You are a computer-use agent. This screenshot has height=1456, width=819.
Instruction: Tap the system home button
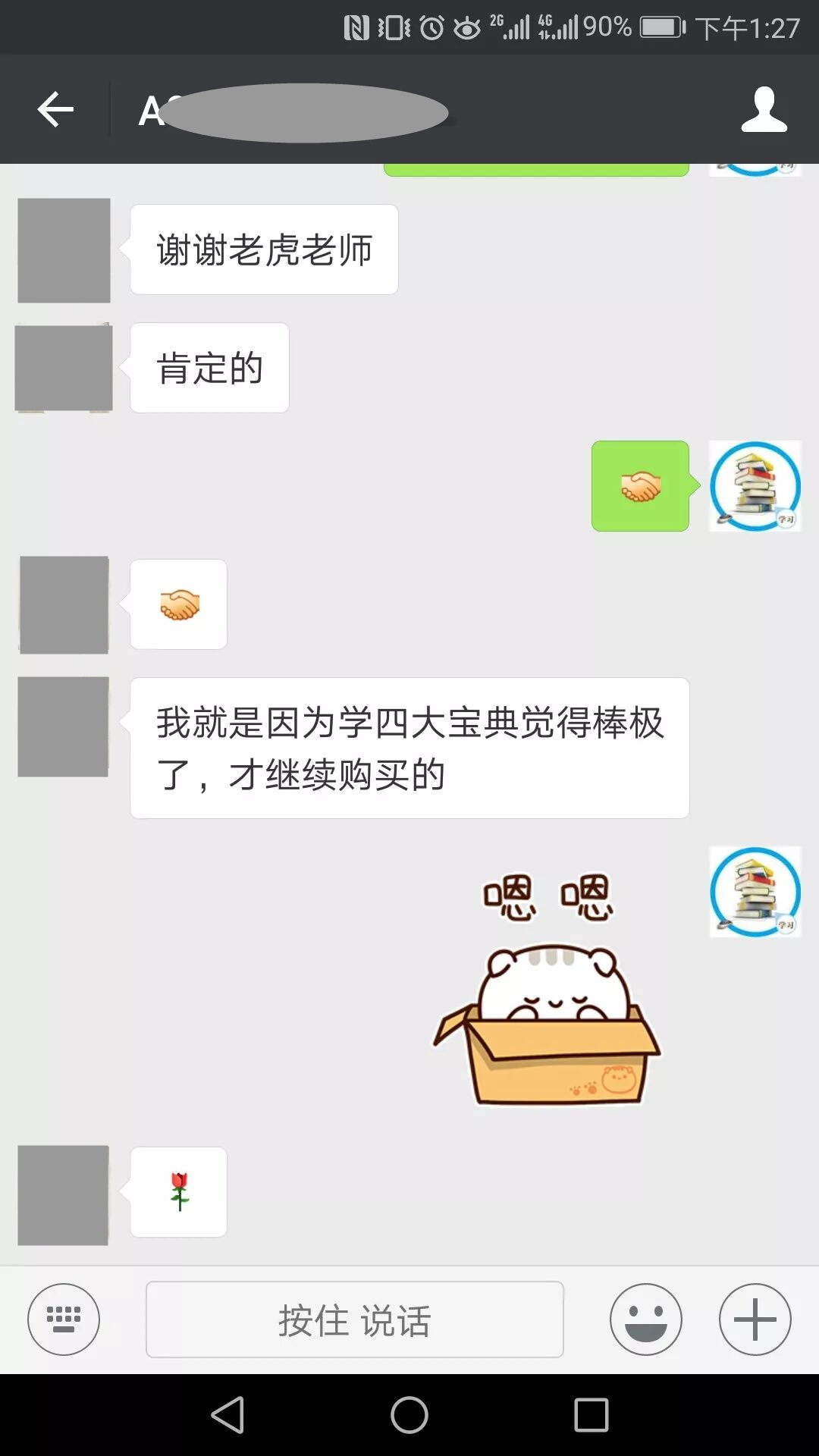click(409, 1415)
